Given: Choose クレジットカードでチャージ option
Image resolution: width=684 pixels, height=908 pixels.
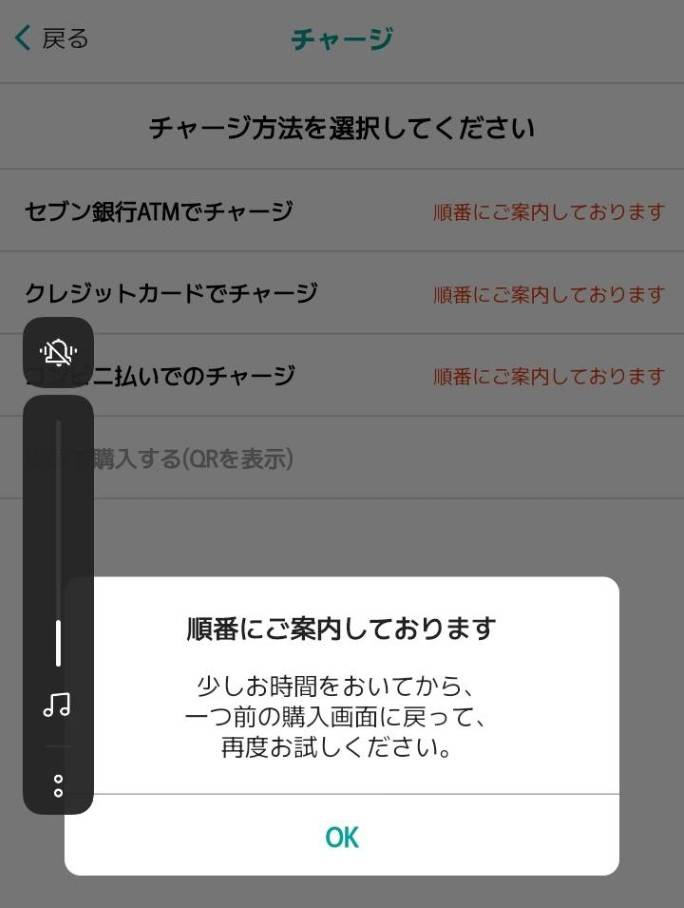Looking at the screenshot, I should 171,293.
